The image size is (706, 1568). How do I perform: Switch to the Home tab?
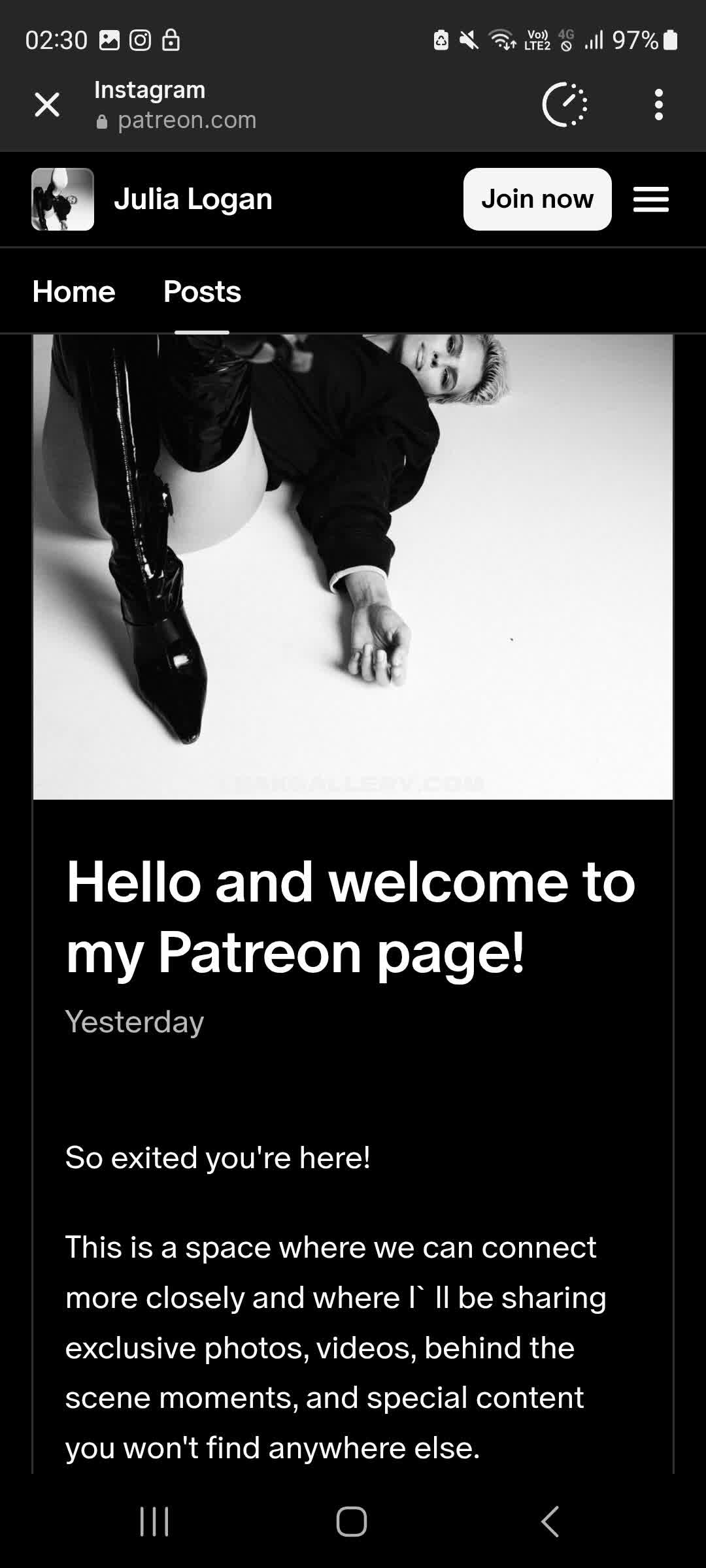pos(74,291)
